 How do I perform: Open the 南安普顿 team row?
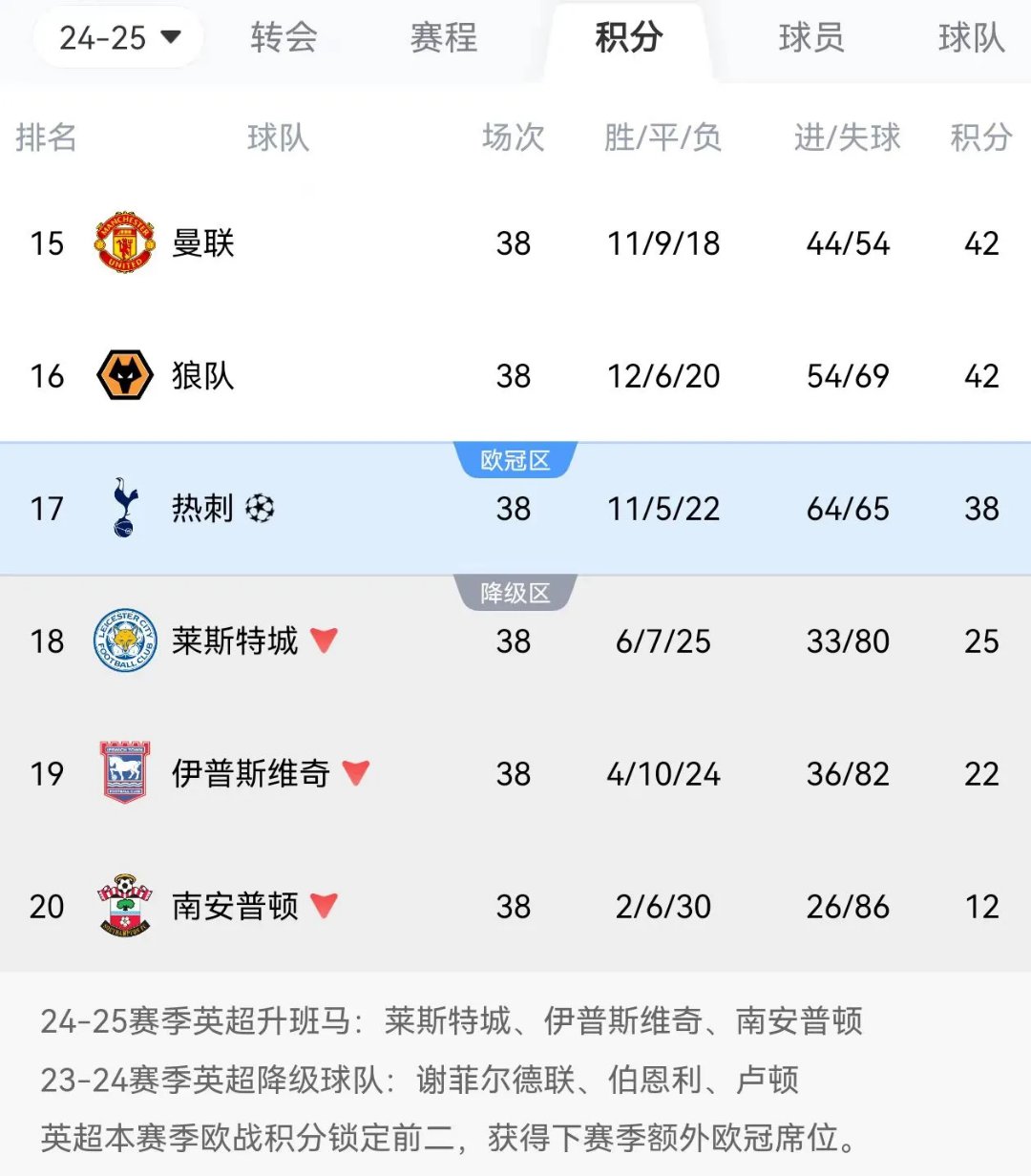[x=235, y=906]
